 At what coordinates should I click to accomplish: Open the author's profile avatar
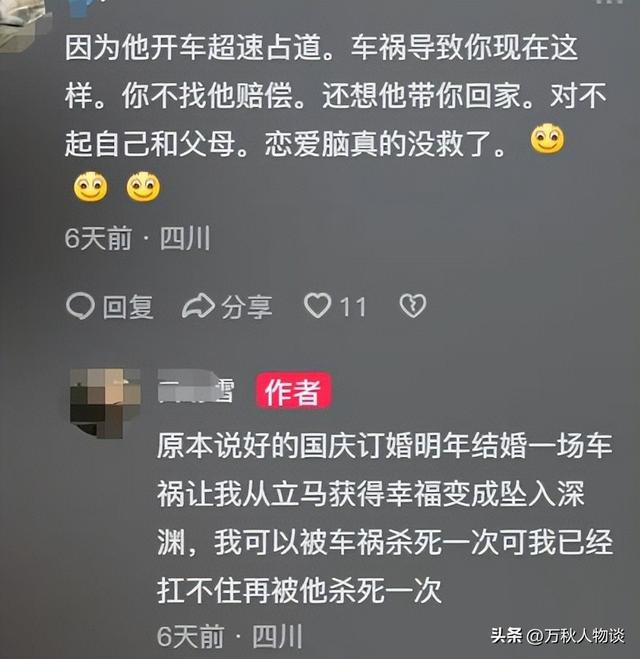point(105,401)
